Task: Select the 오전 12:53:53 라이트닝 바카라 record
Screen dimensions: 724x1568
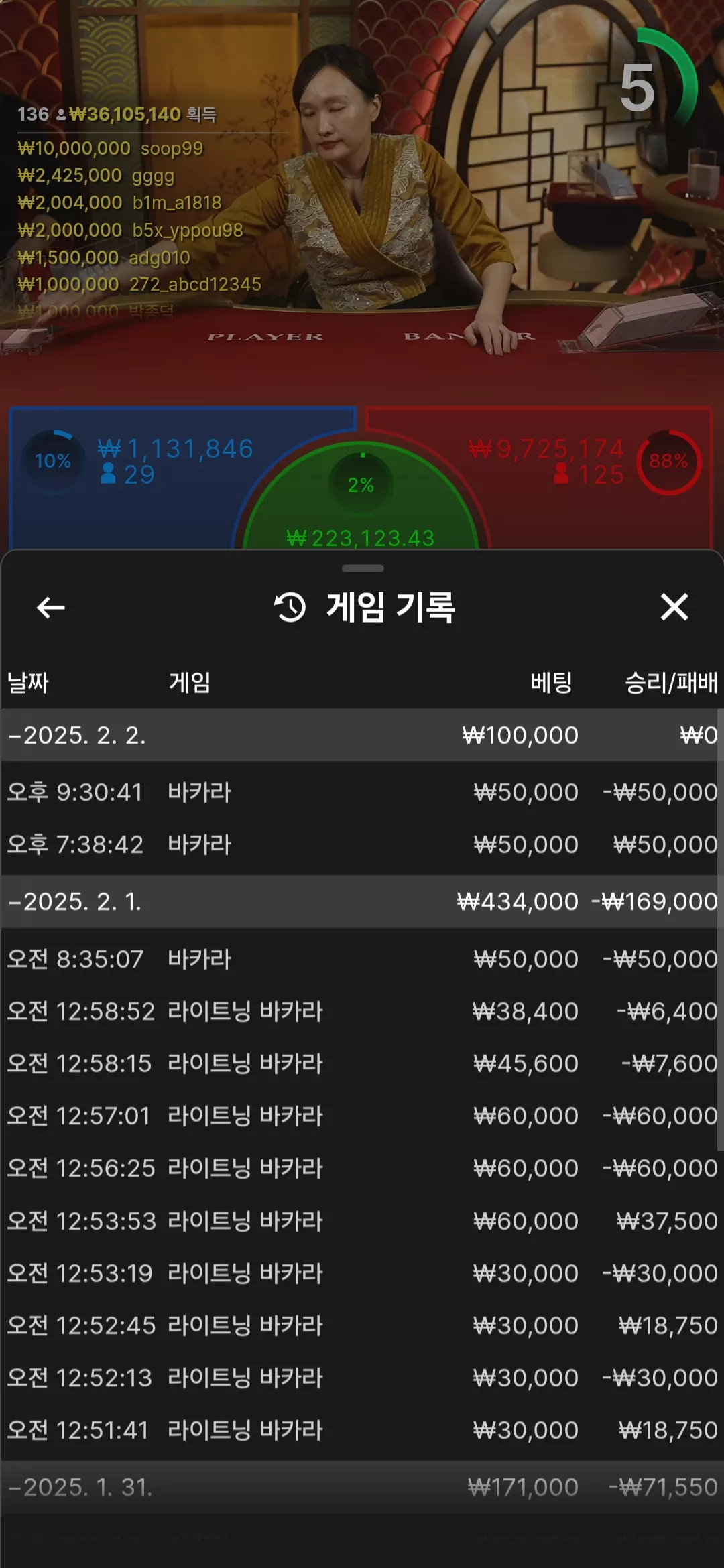Action: click(362, 1221)
